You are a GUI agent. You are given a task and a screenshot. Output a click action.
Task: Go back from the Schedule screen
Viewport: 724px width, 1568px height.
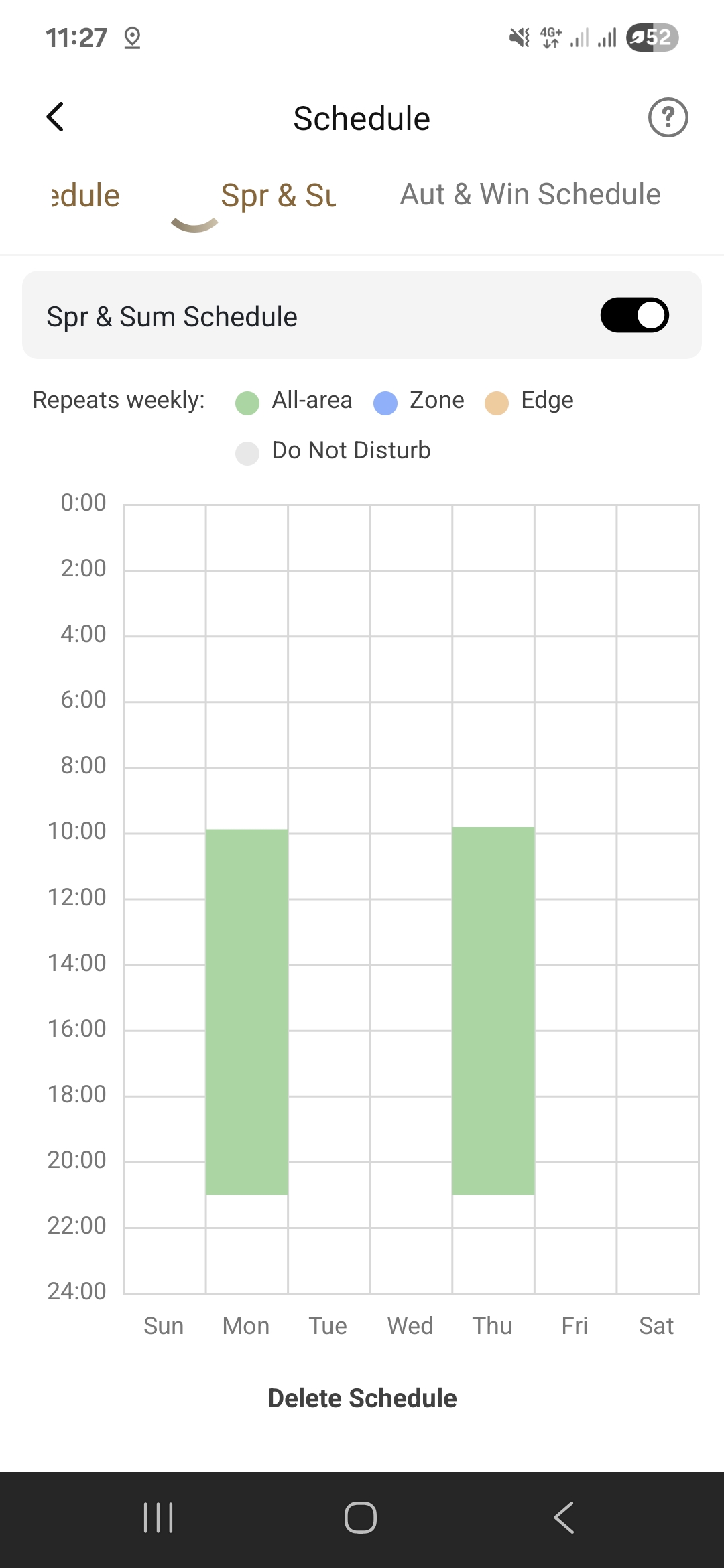[56, 117]
